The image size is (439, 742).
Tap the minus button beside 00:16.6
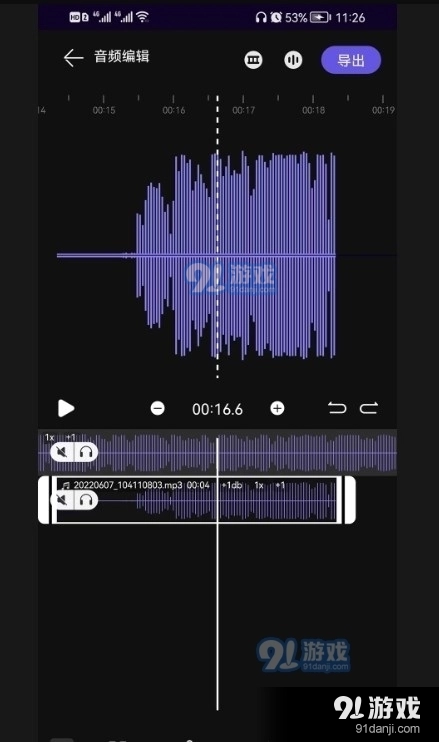pos(158,408)
